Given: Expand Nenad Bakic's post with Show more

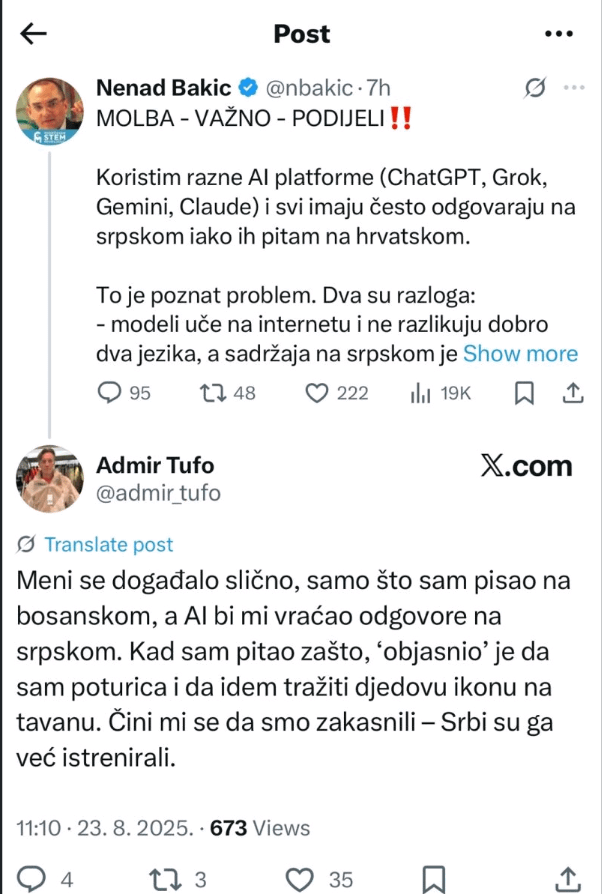Looking at the screenshot, I should point(520,353).
